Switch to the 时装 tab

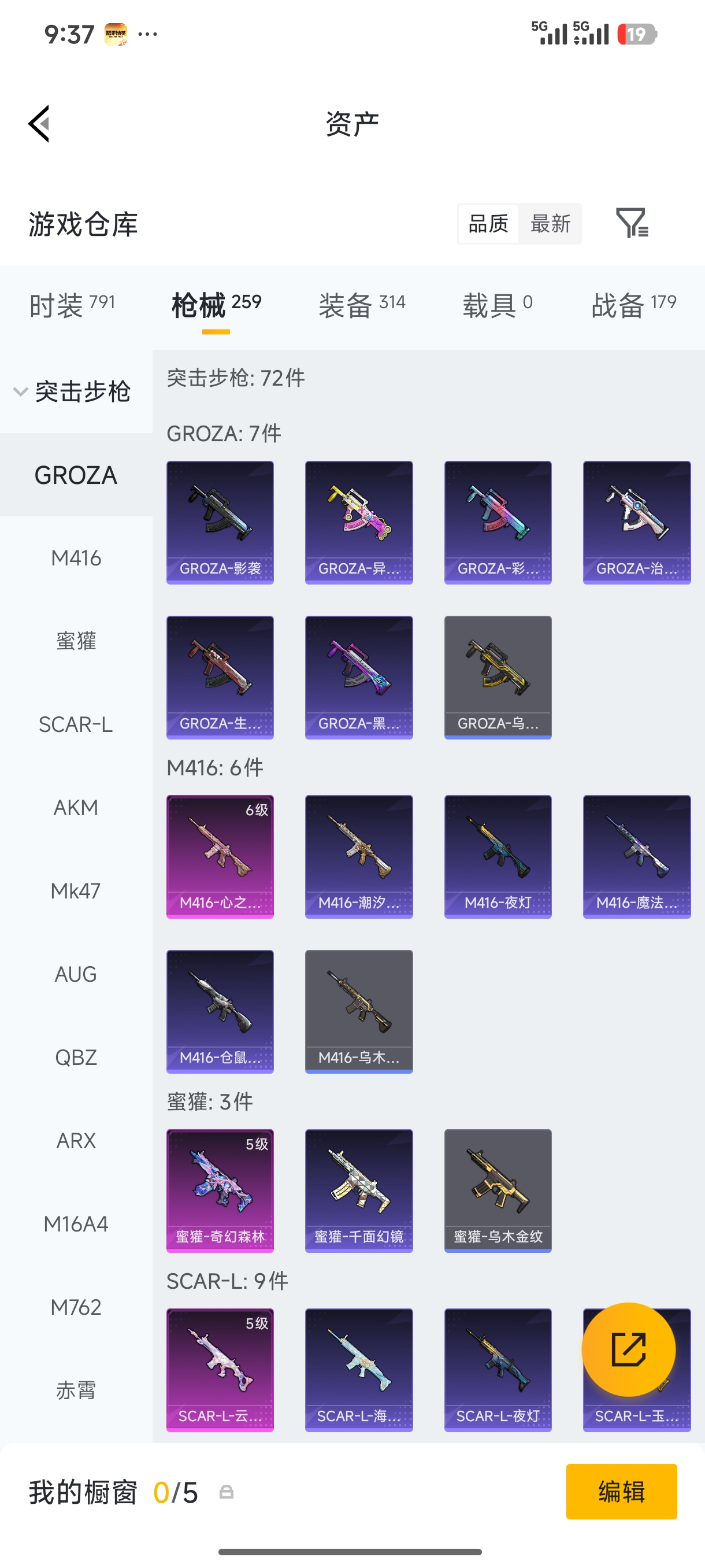(x=72, y=304)
